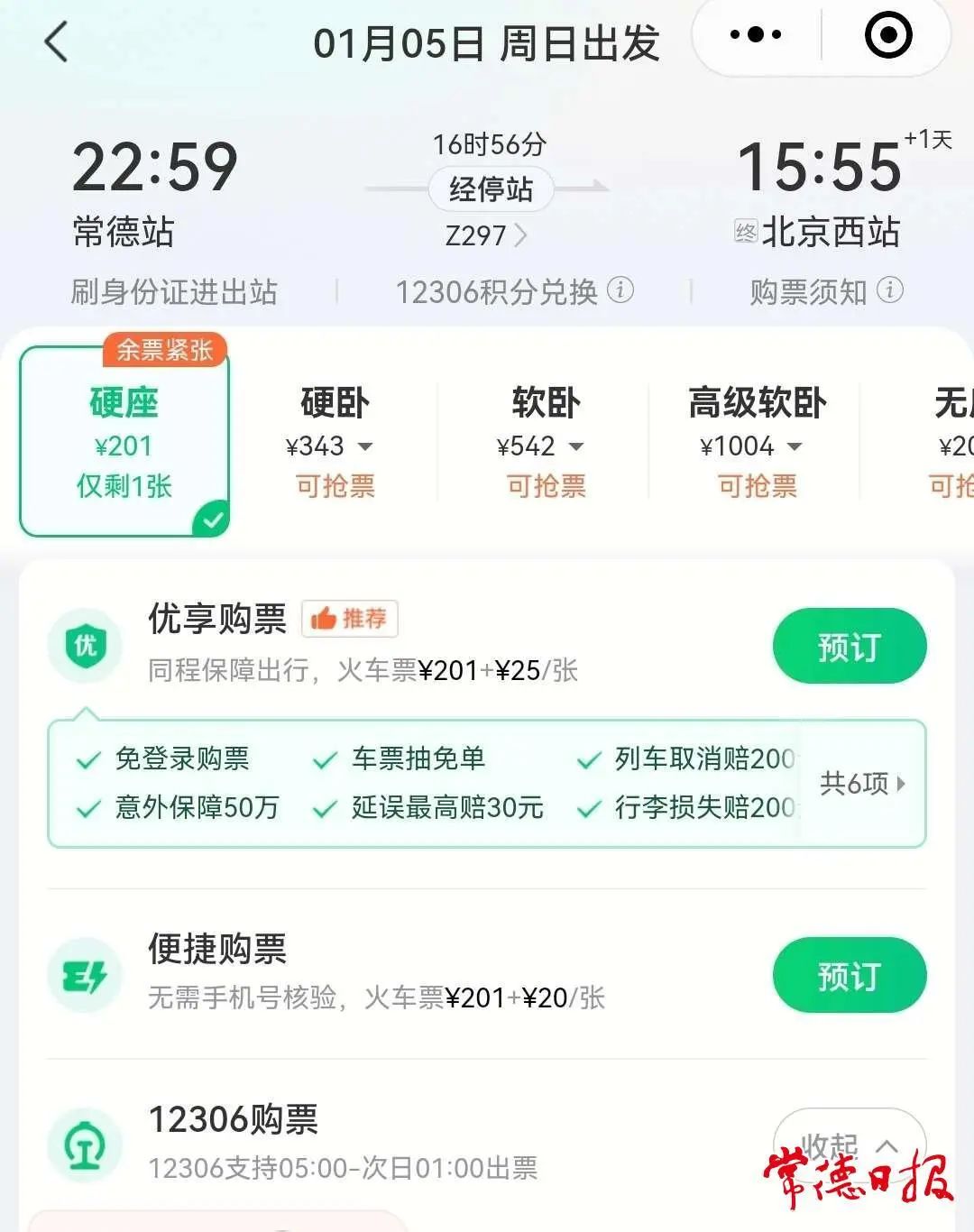The height and width of the screenshot is (1232, 974).
Task: Open the mini program three-dot menu
Action: [x=756, y=36]
